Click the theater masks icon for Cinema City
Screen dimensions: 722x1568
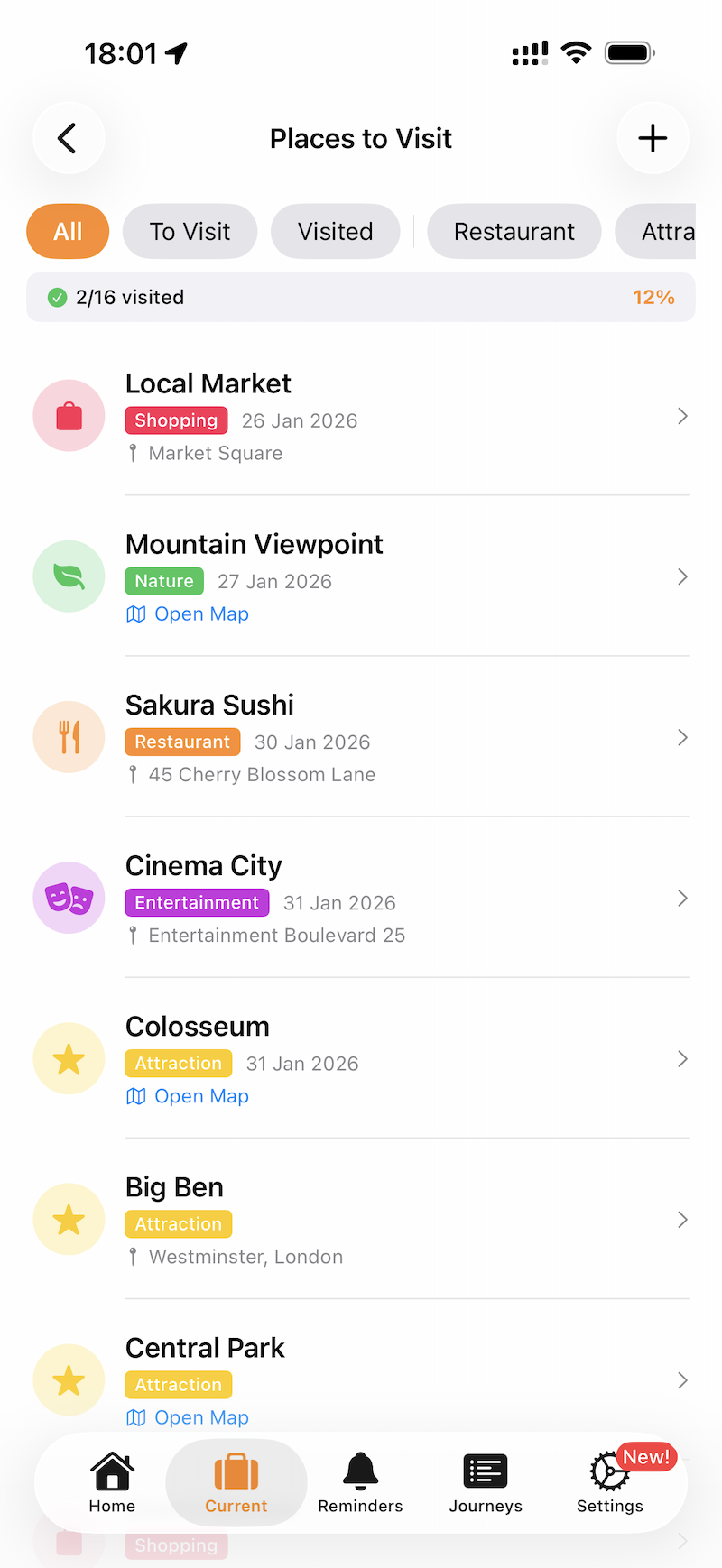tap(69, 897)
